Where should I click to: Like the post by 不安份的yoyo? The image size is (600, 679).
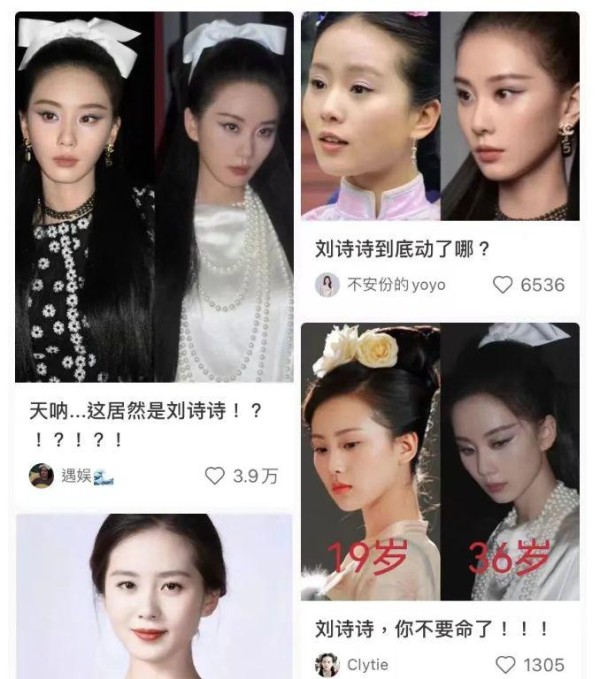click(503, 285)
